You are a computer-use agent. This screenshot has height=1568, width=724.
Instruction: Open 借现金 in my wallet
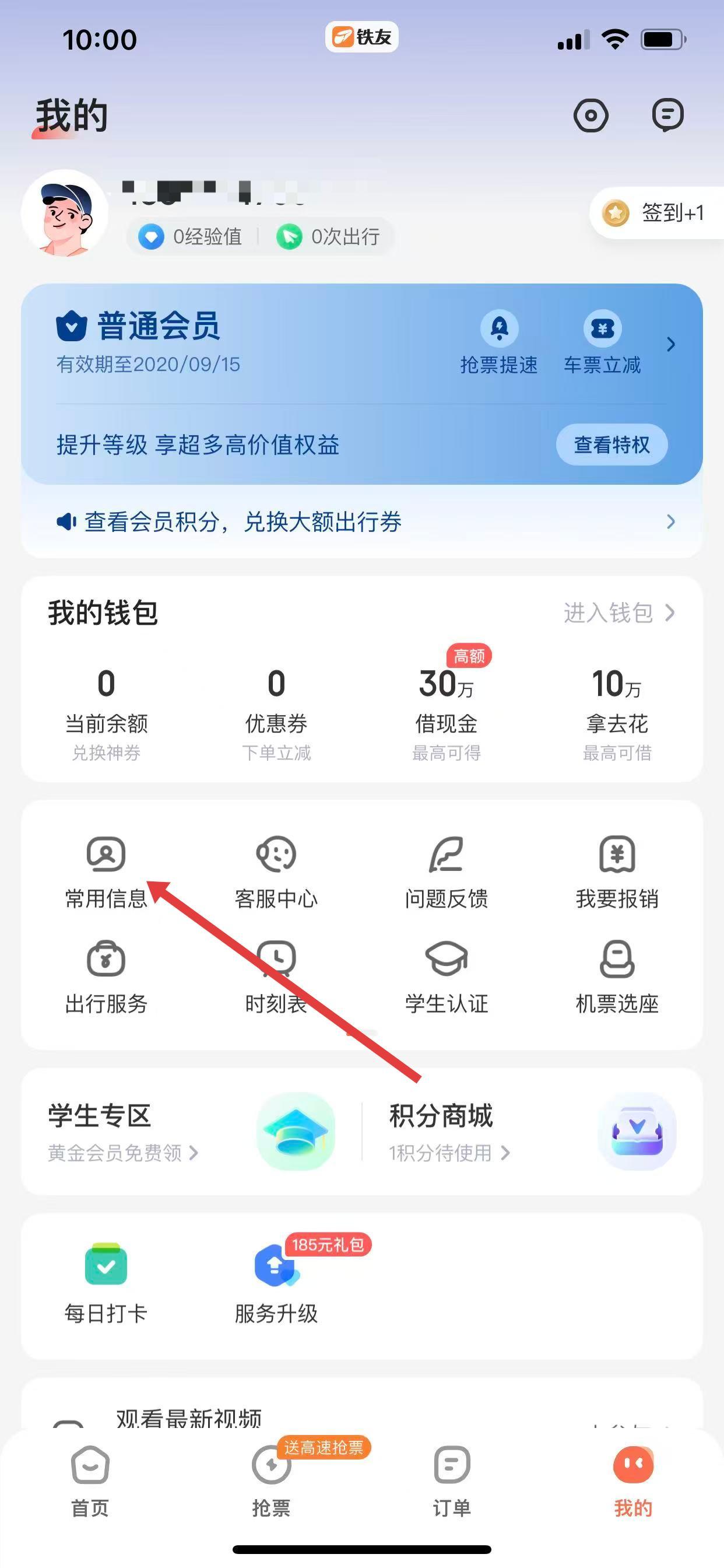click(446, 706)
